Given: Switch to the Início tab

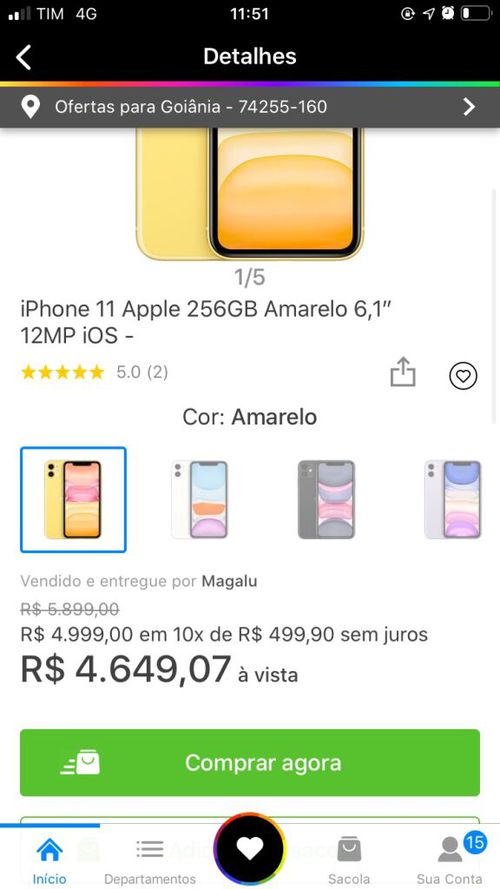Looking at the screenshot, I should pos(49,858).
